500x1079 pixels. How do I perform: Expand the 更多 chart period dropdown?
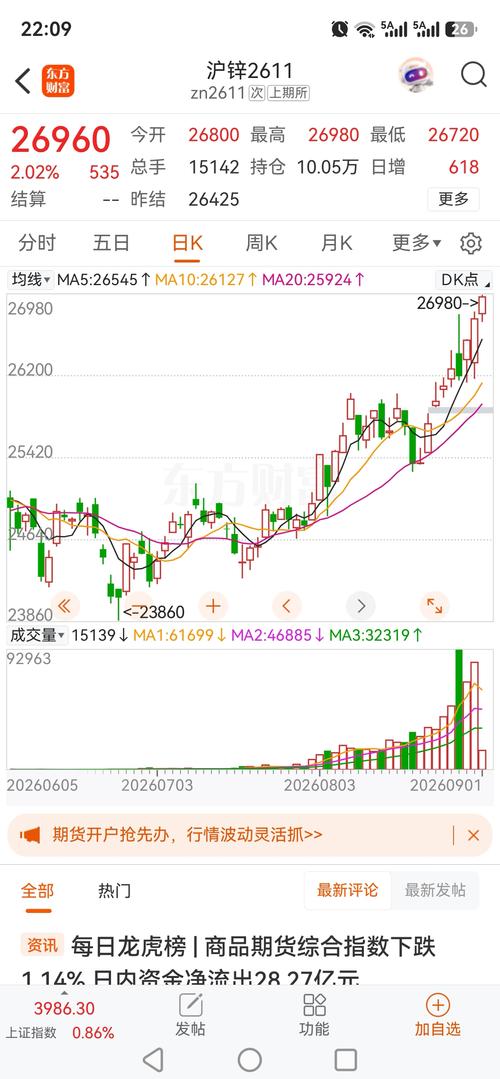[417, 243]
